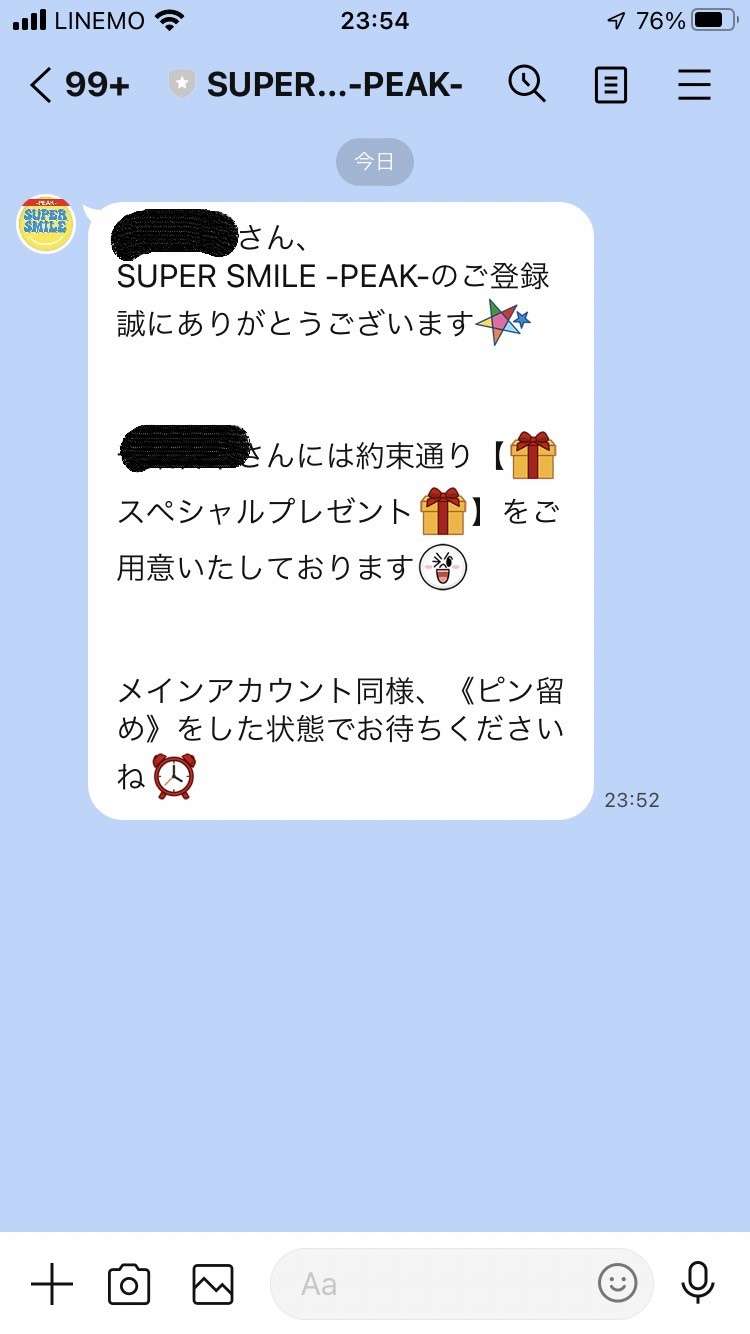Open the photo gallery picker icon
The height and width of the screenshot is (1334, 750).
(213, 1283)
